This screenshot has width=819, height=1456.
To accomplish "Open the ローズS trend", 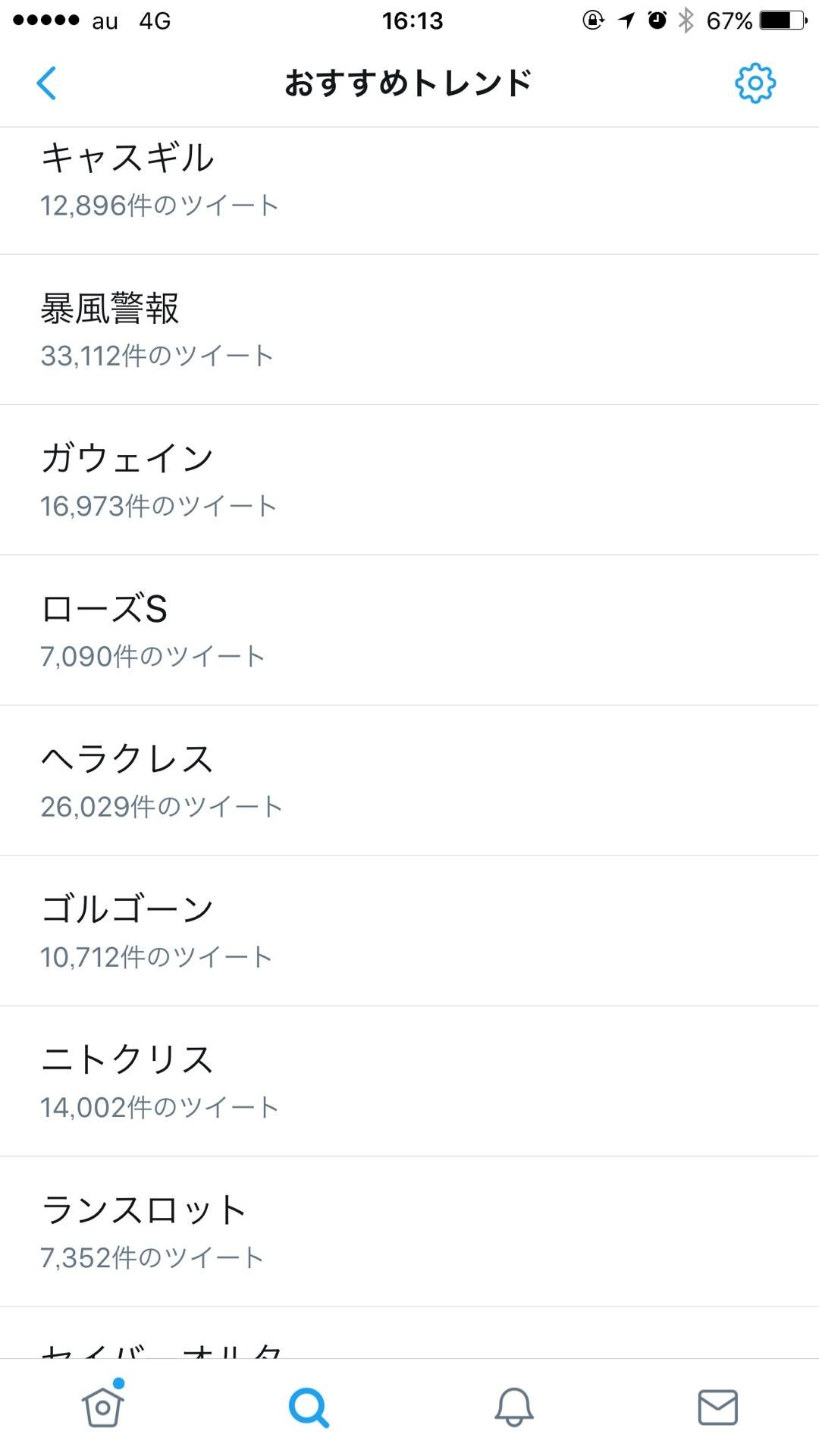I will coord(409,630).
